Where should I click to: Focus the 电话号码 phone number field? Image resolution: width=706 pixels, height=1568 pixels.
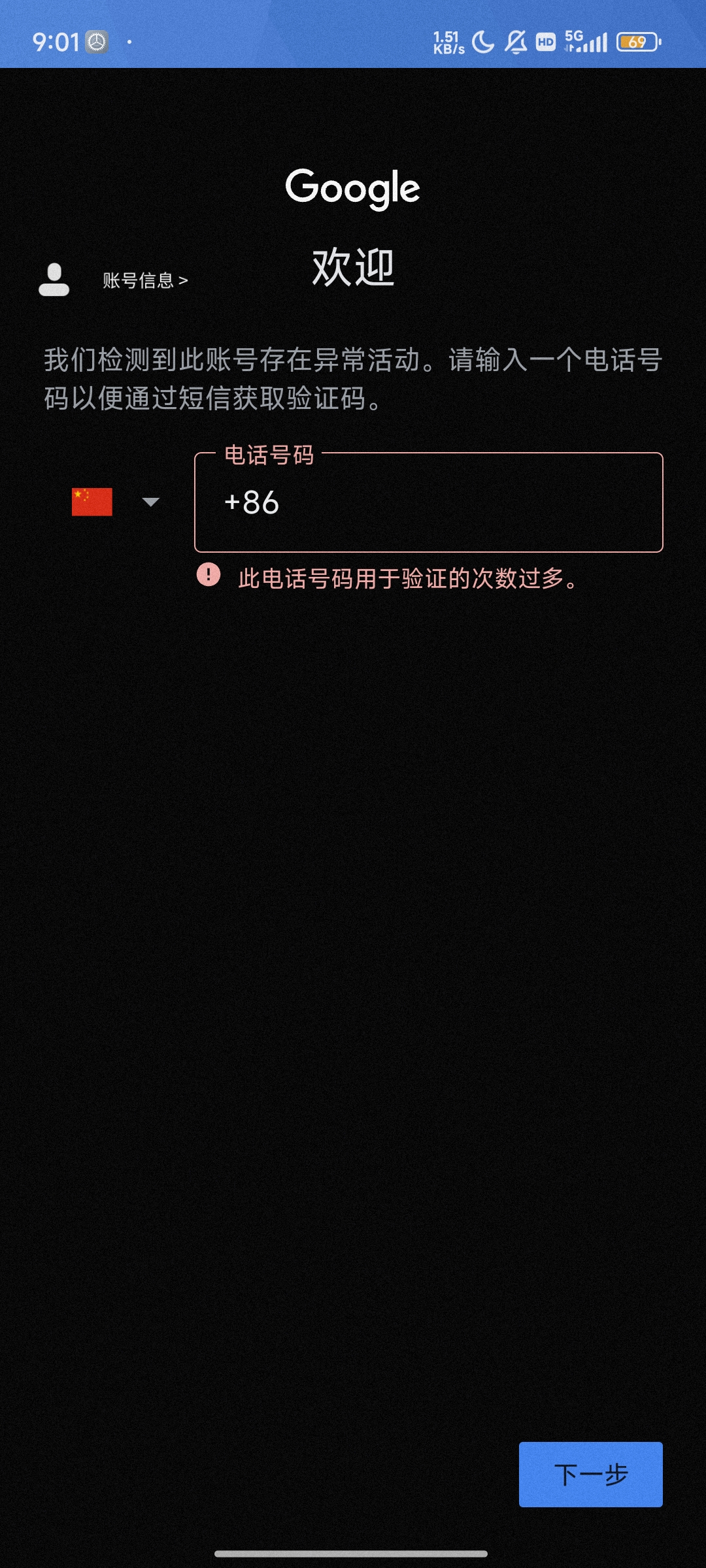tap(429, 502)
